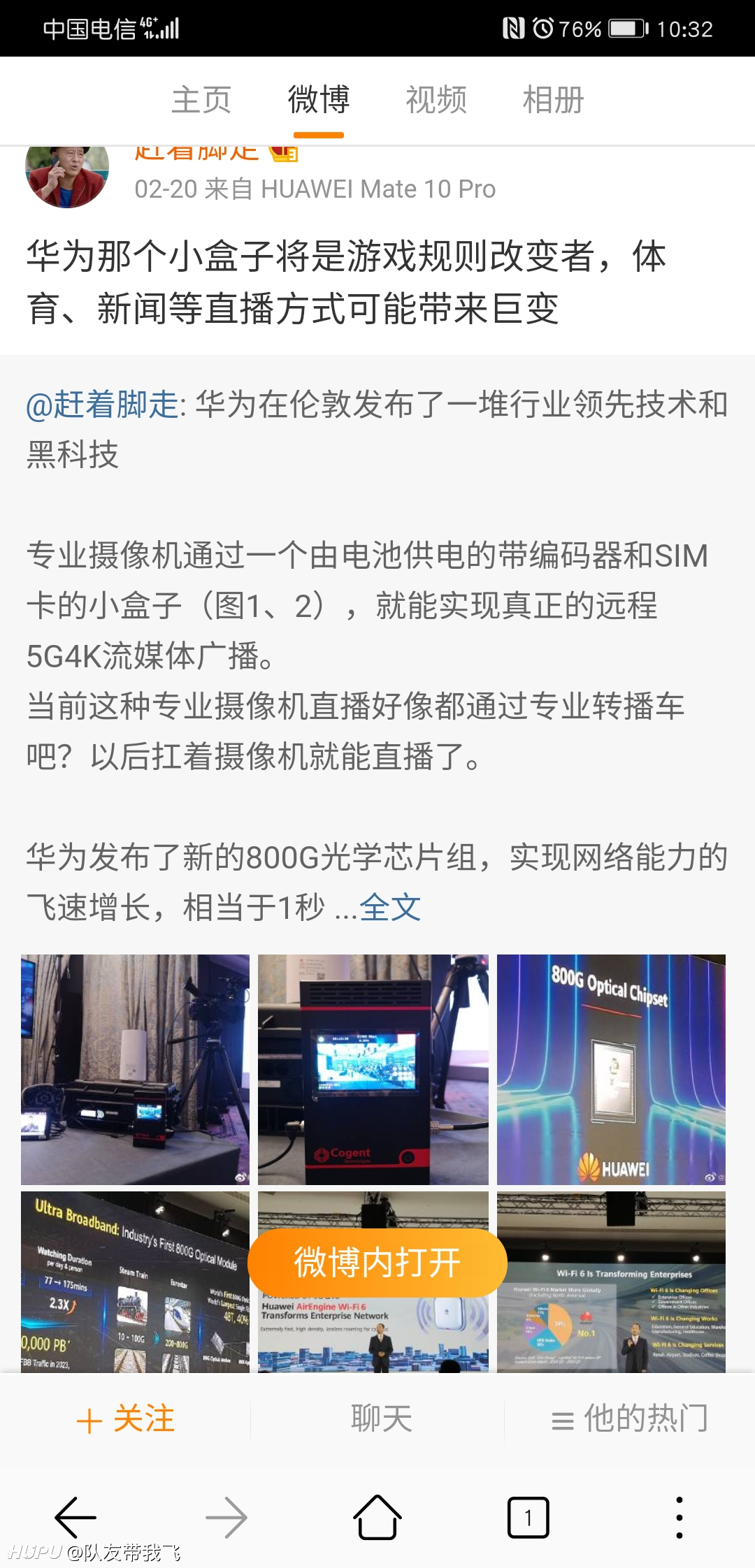
Task: Start a chat via 聊天
Action: (381, 1419)
